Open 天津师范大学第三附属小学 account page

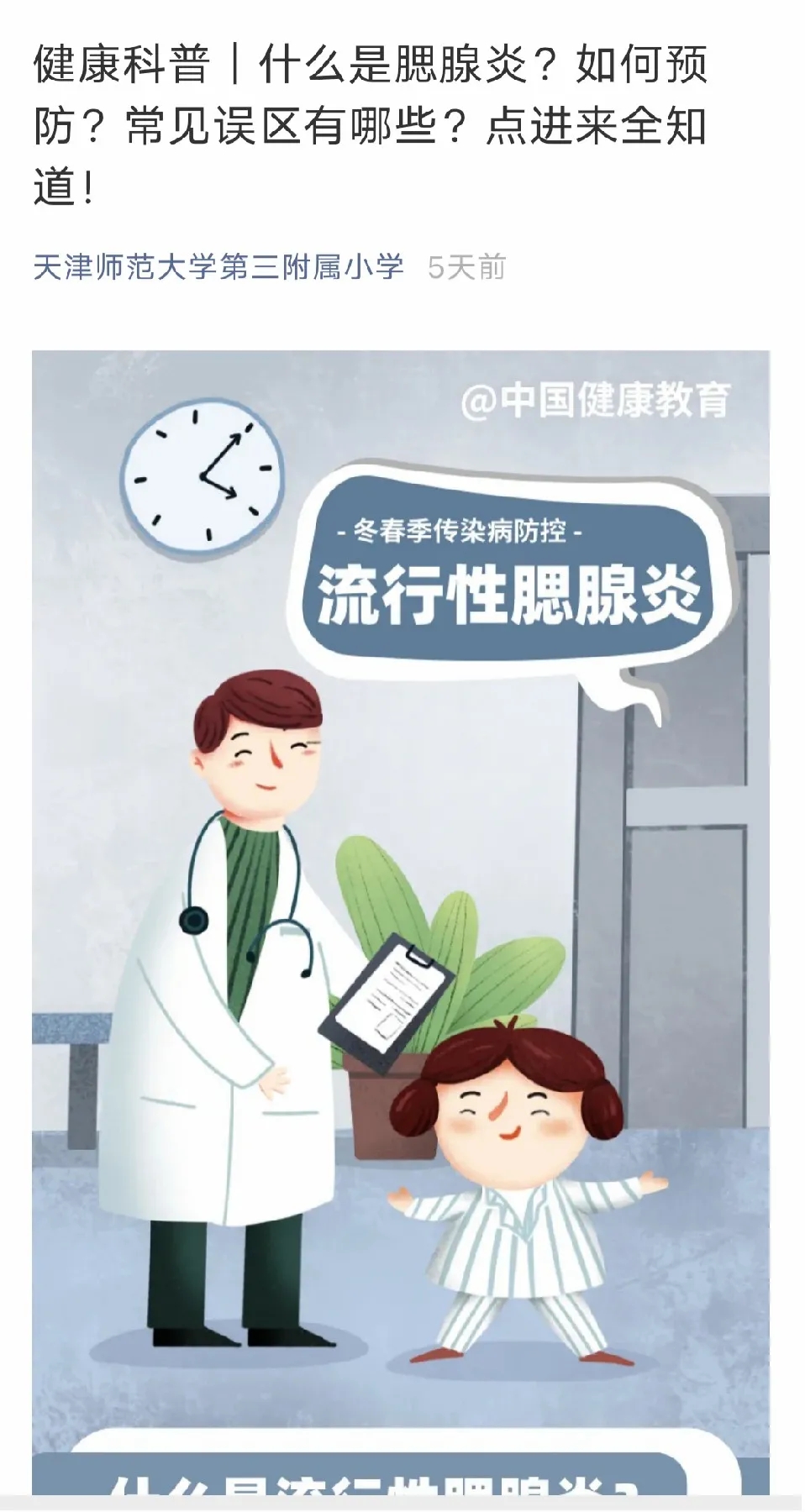click(x=218, y=267)
